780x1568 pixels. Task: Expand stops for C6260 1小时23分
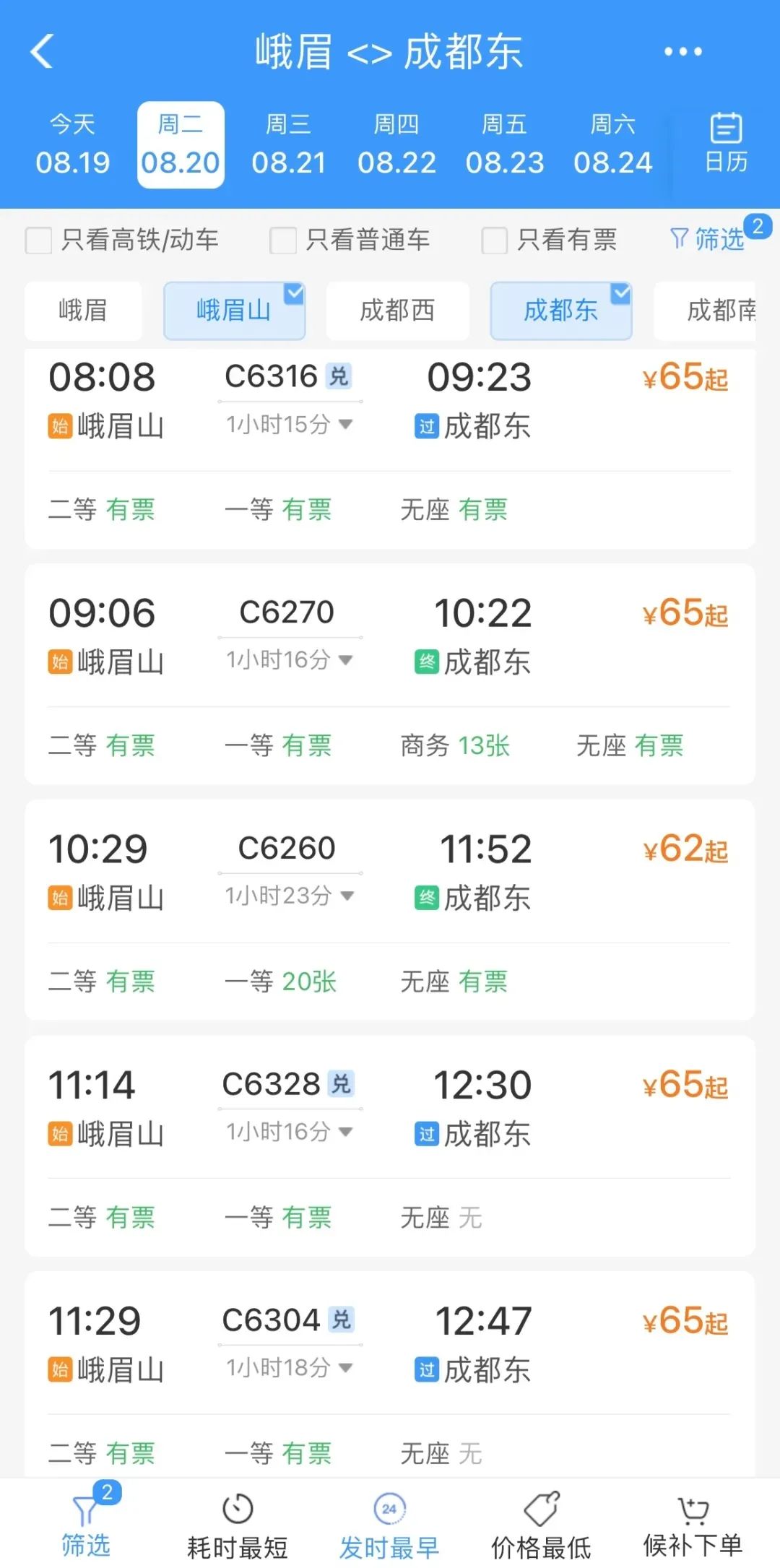(x=289, y=896)
